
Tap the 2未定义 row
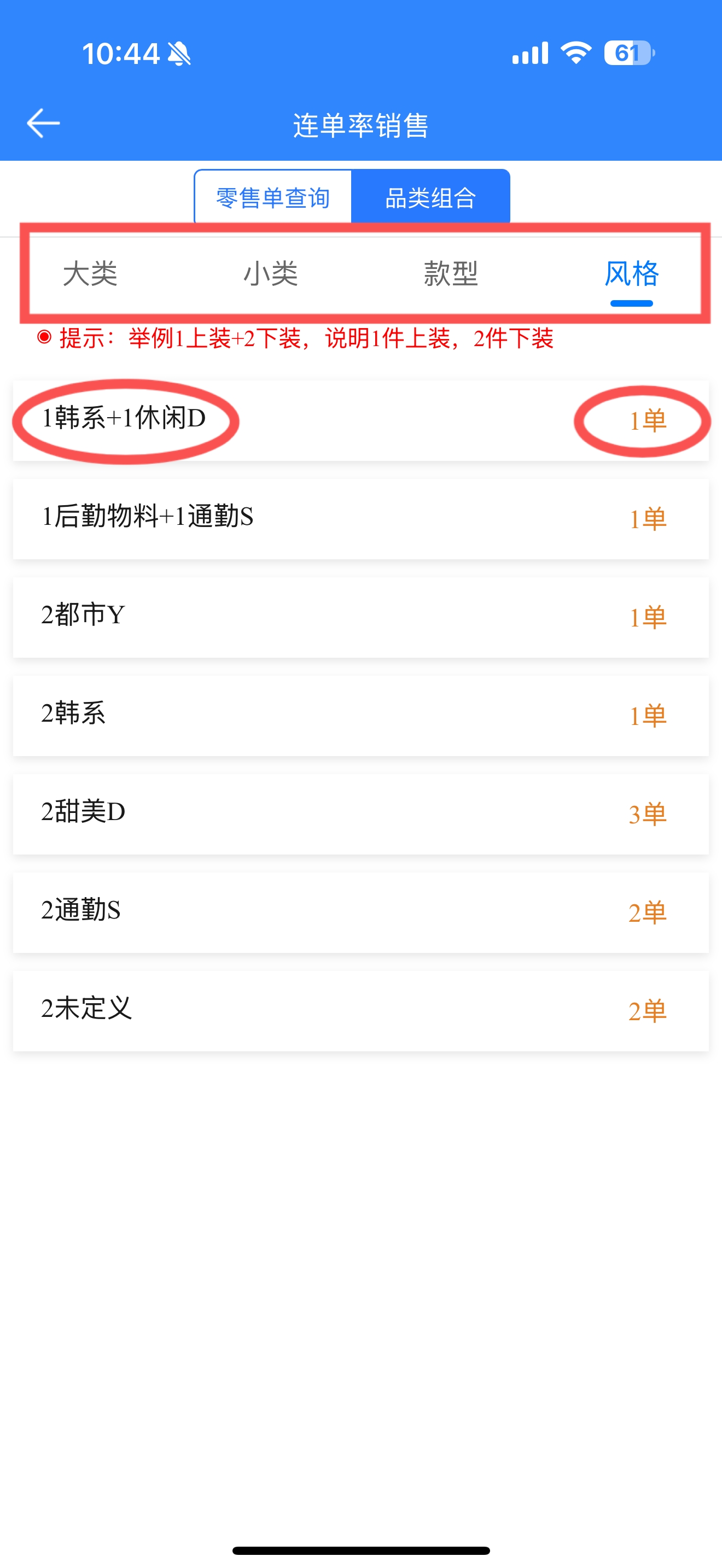pyautogui.click(x=361, y=1011)
